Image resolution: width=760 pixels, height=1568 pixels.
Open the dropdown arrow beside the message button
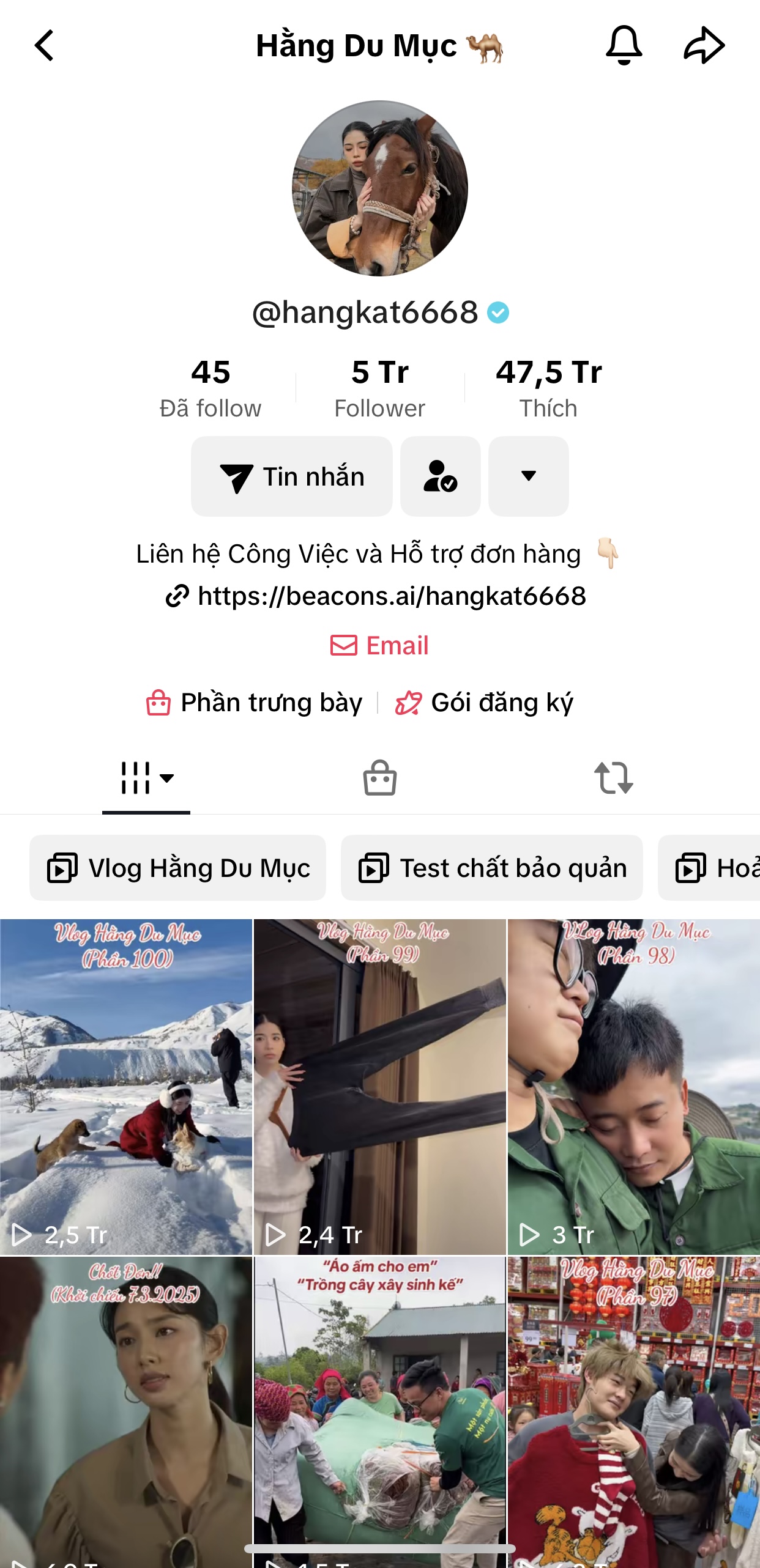click(x=527, y=476)
